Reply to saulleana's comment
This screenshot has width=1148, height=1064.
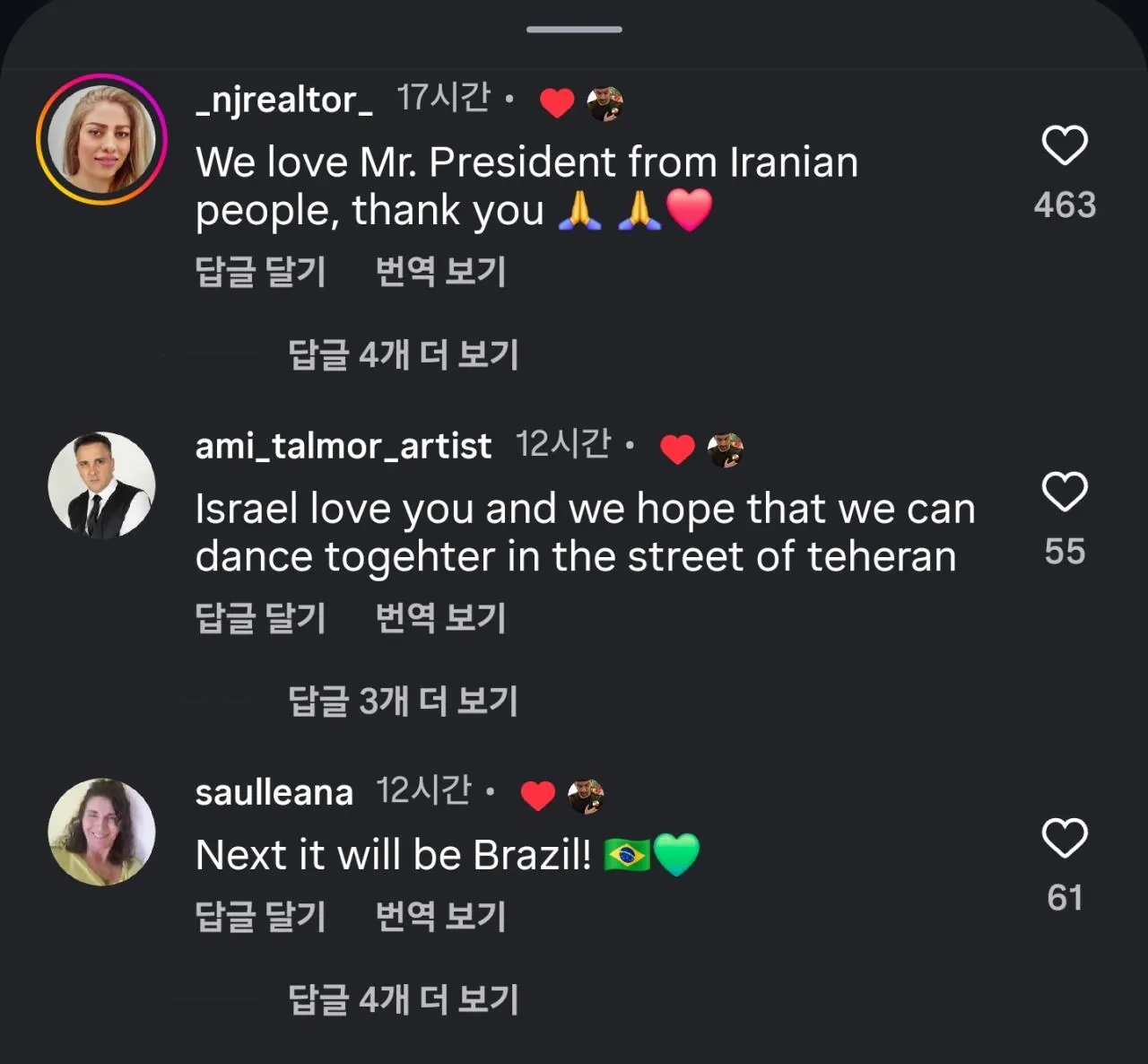[260, 916]
